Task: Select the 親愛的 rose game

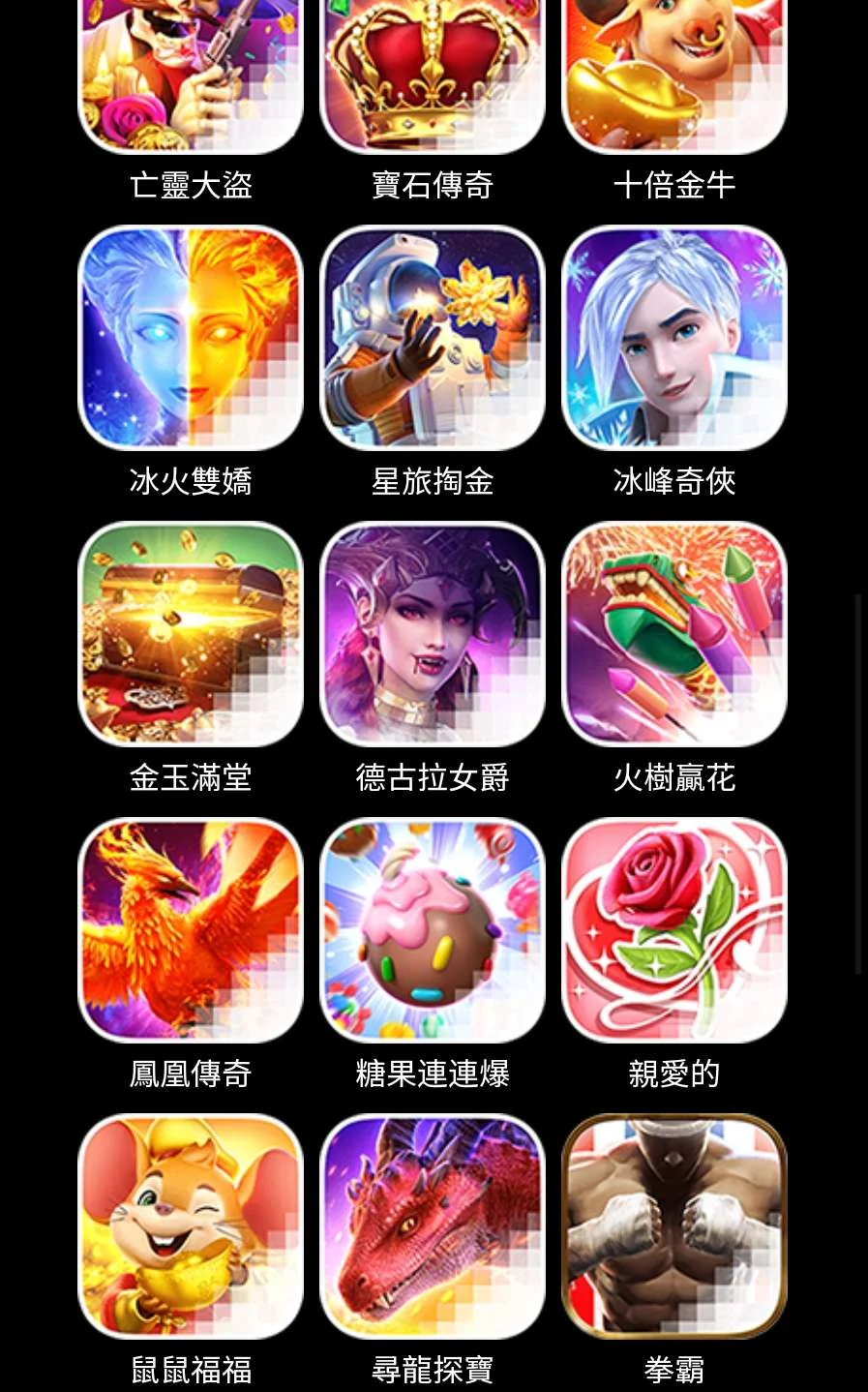Action: click(x=674, y=931)
